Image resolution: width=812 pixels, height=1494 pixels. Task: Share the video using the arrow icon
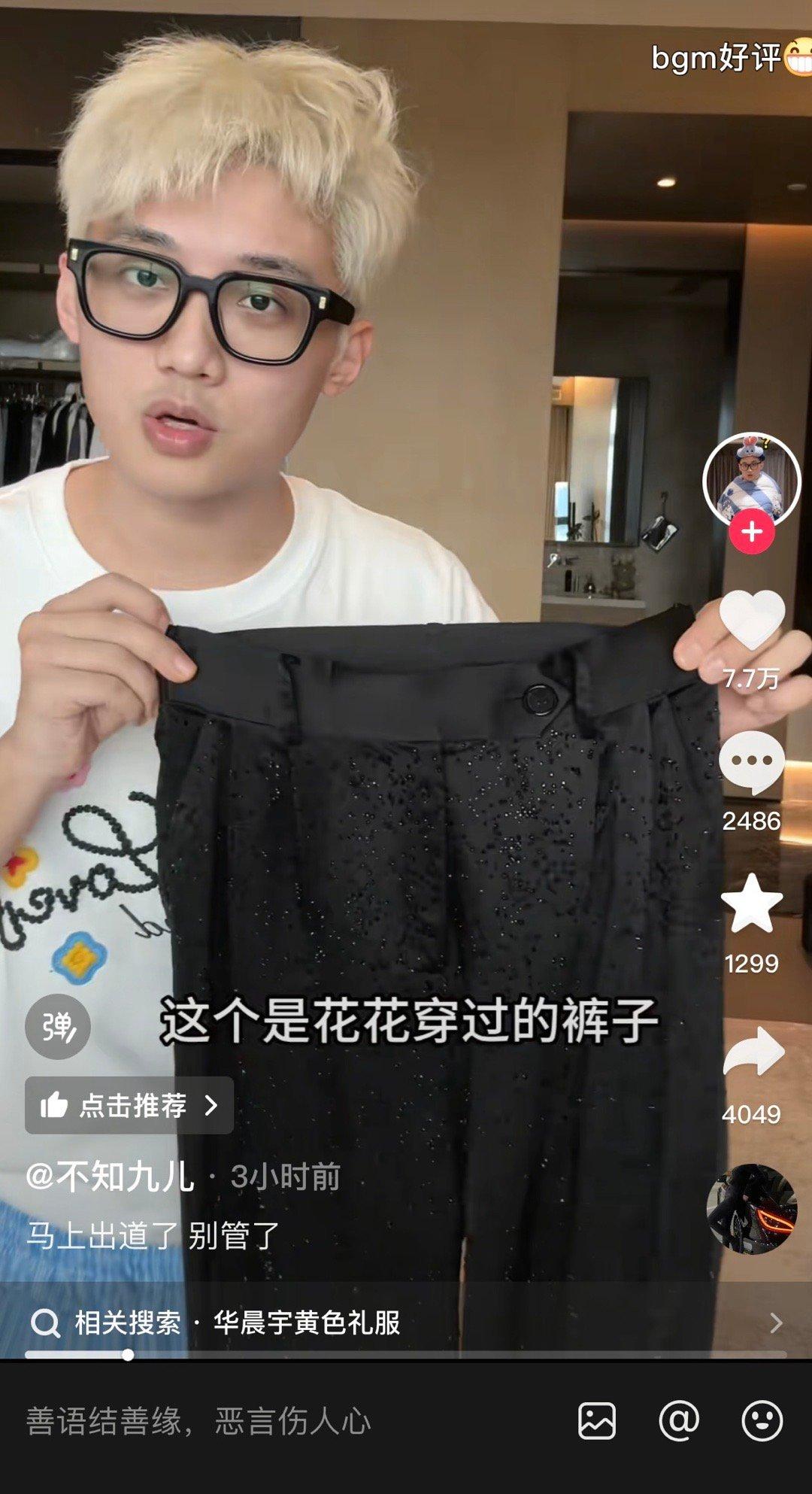pyautogui.click(x=753, y=1051)
